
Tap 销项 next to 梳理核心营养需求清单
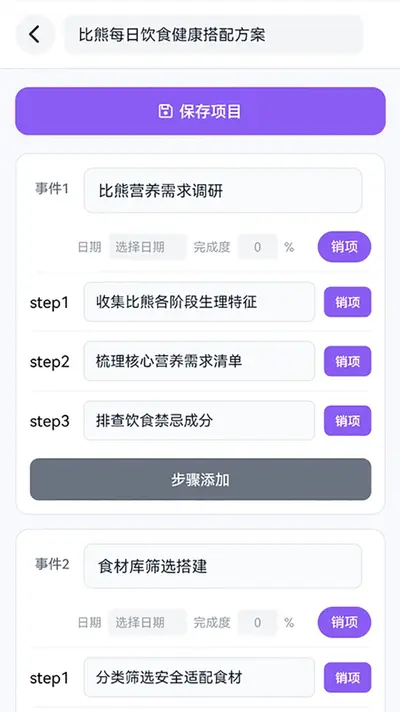[x=347, y=361]
